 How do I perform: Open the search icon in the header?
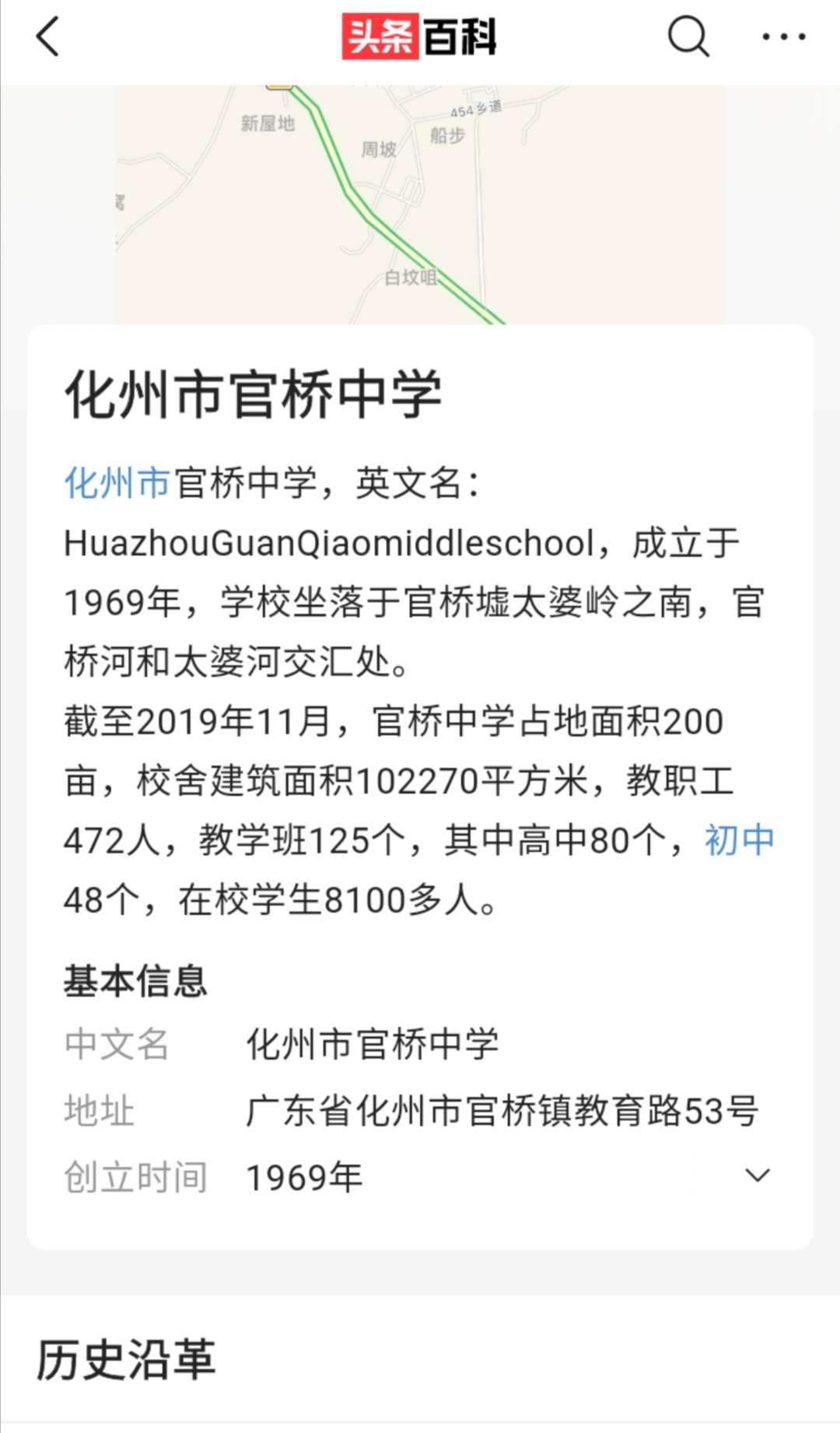(x=689, y=37)
